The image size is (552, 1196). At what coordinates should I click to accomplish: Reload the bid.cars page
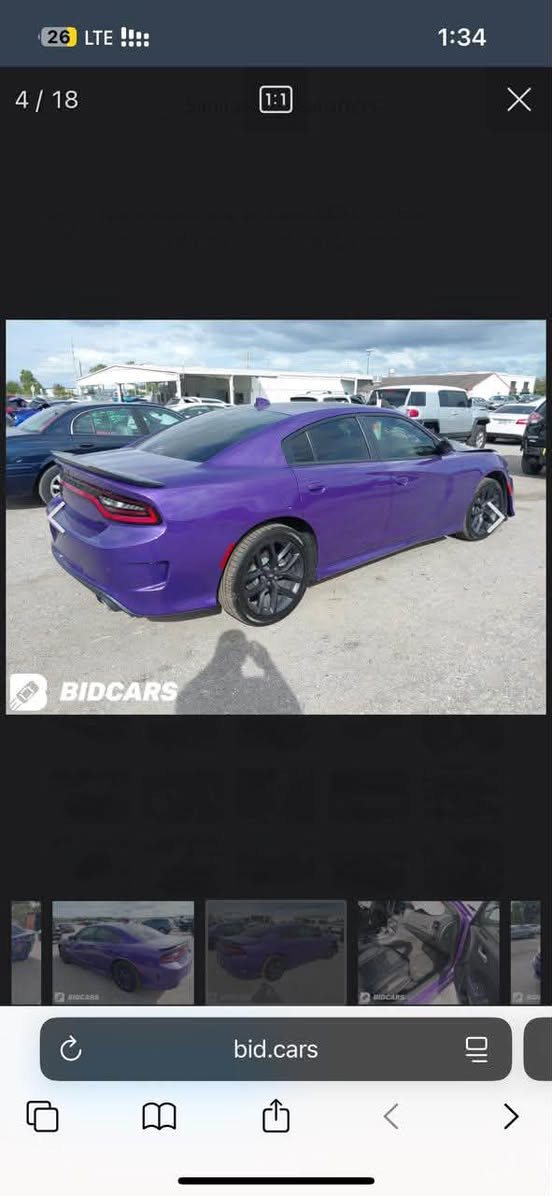point(70,1050)
